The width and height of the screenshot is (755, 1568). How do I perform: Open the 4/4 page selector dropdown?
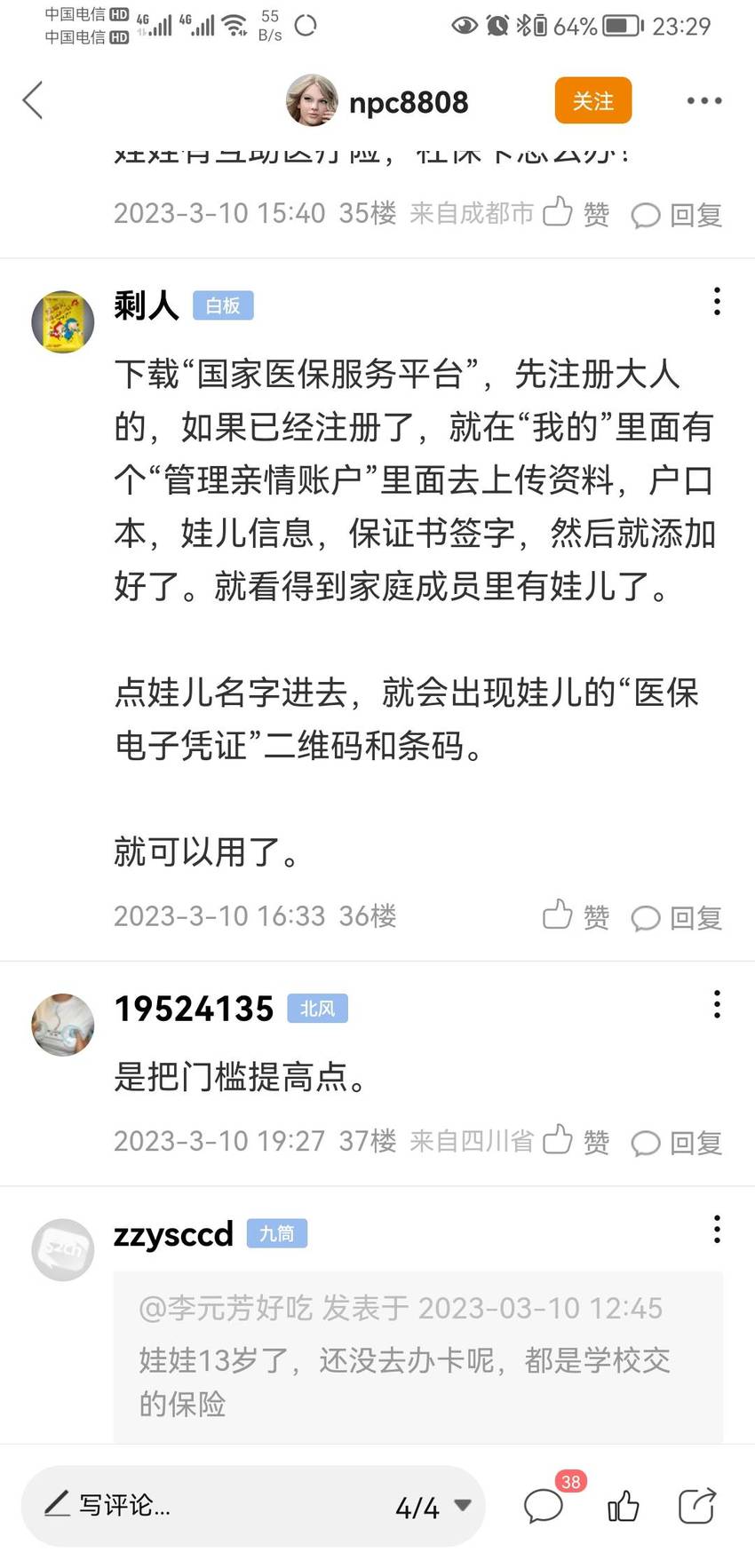point(433,1506)
